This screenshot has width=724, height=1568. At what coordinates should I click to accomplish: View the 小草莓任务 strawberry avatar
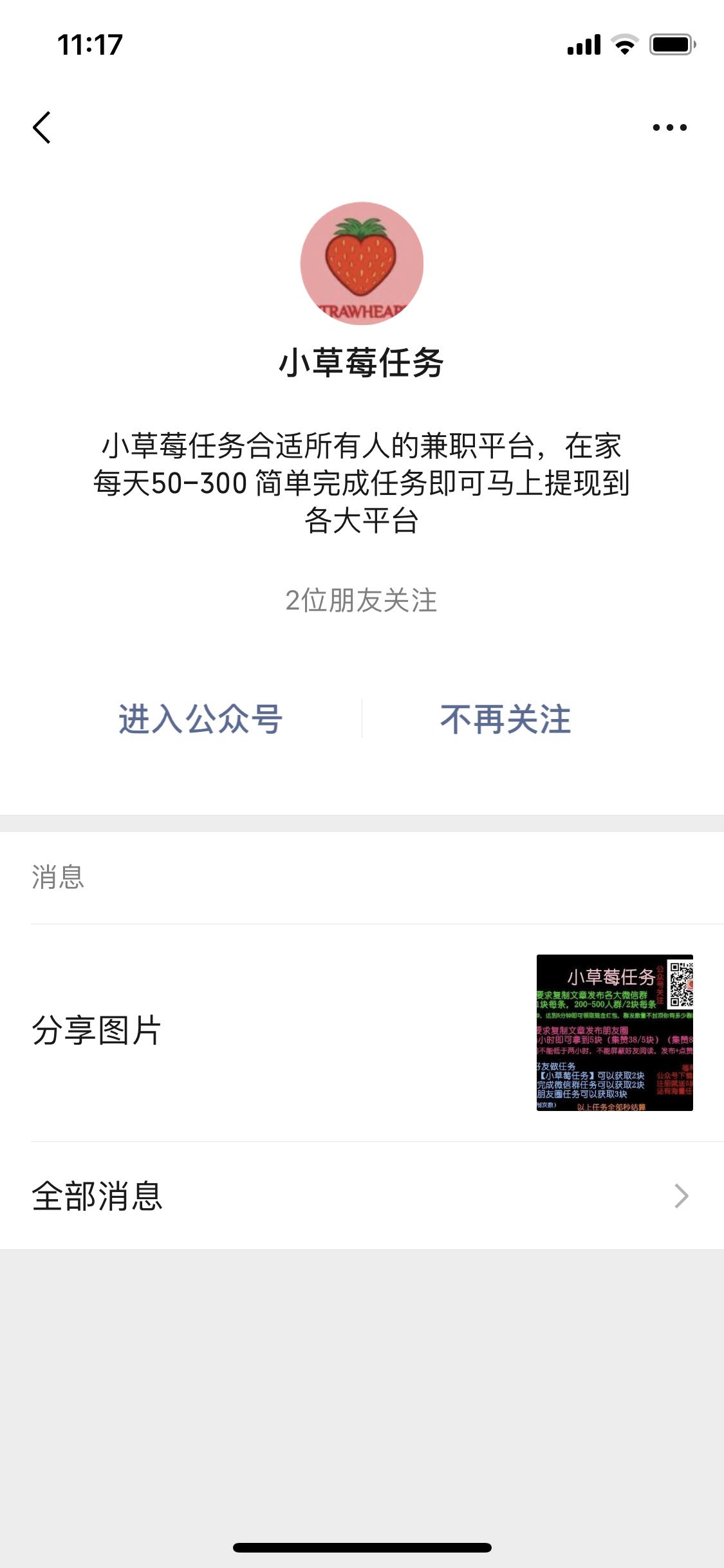[x=362, y=263]
